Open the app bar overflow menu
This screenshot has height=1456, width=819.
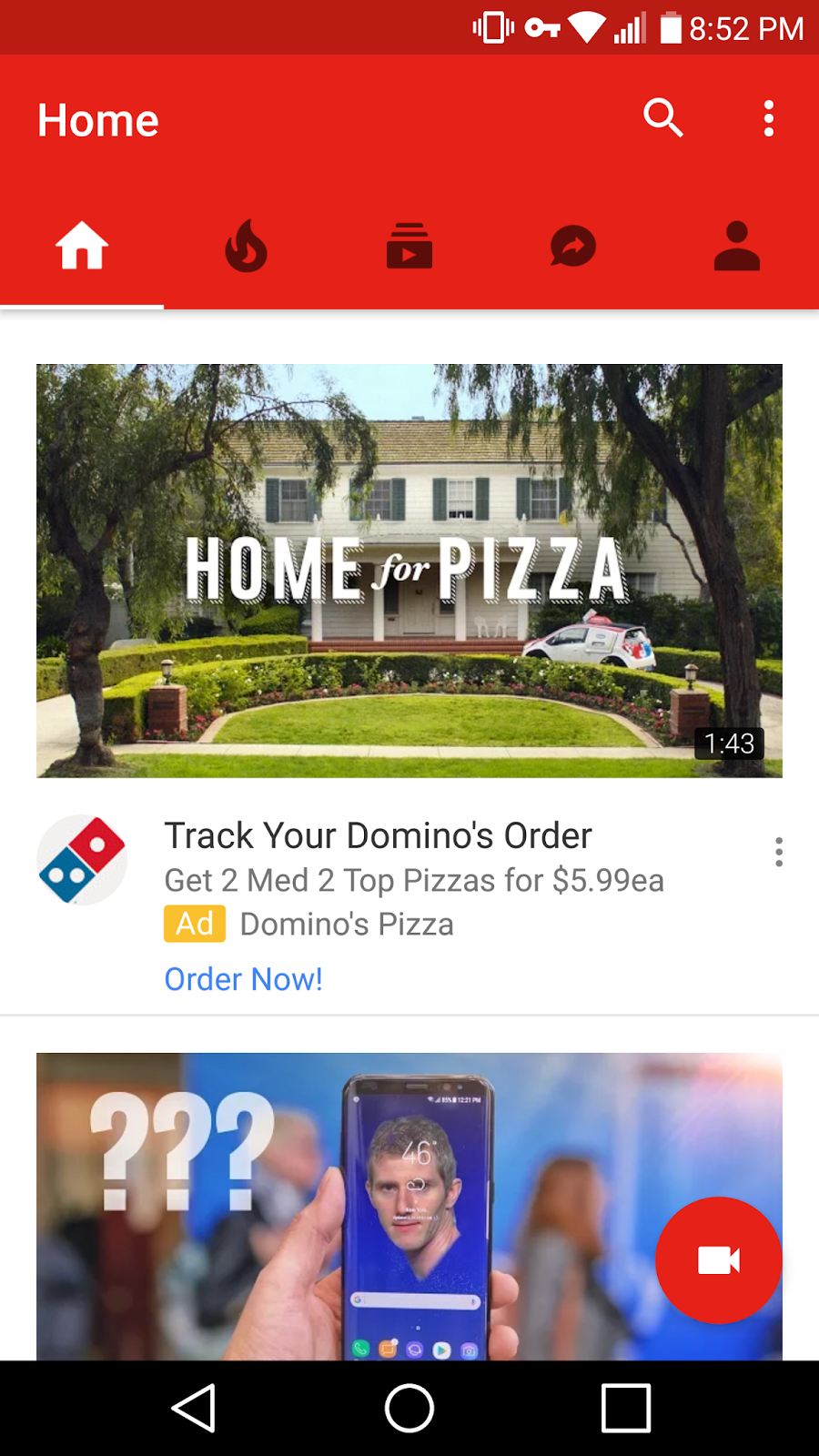point(769,118)
